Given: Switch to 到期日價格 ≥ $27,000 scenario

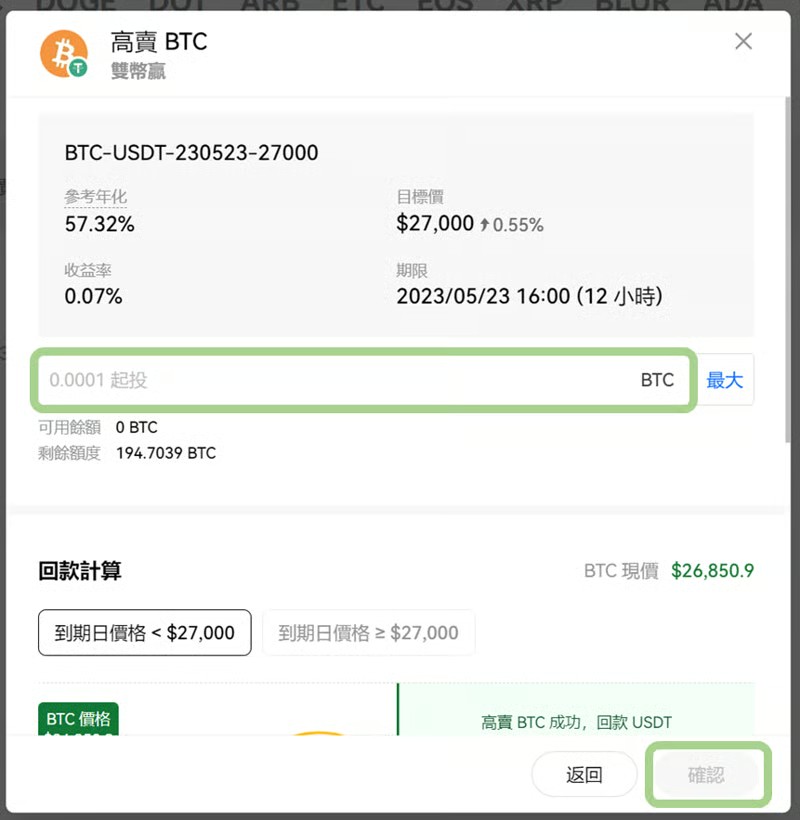Looking at the screenshot, I should point(368,632).
